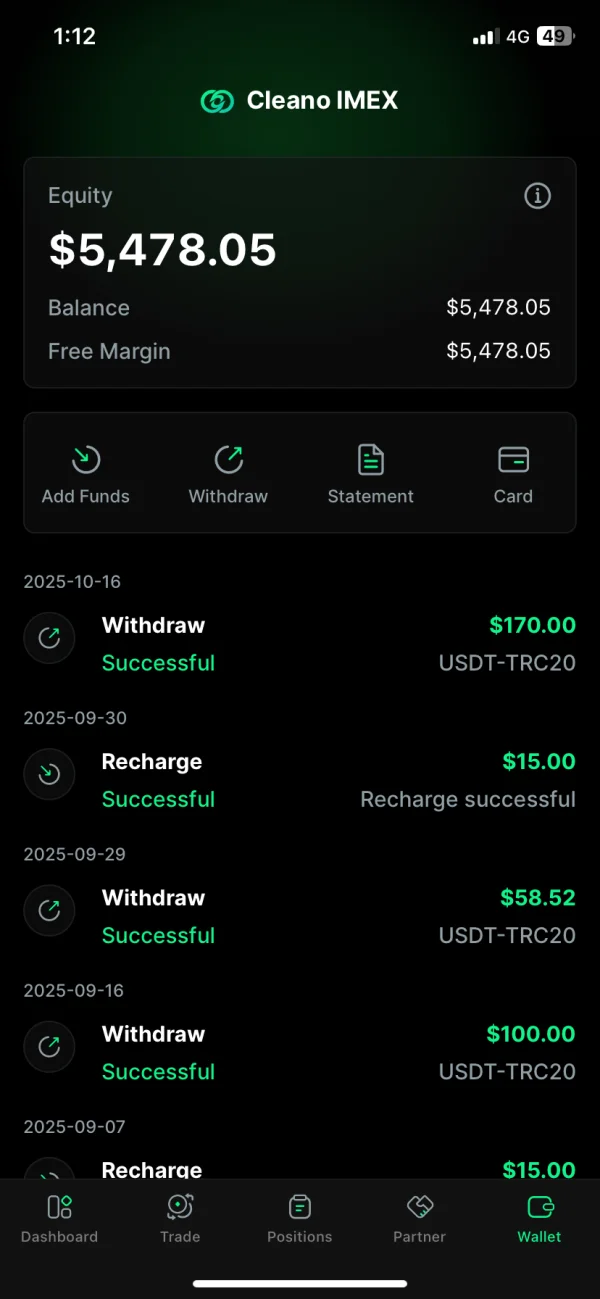The height and width of the screenshot is (1299, 600).
Task: Open the equity info icon
Action: click(x=537, y=196)
